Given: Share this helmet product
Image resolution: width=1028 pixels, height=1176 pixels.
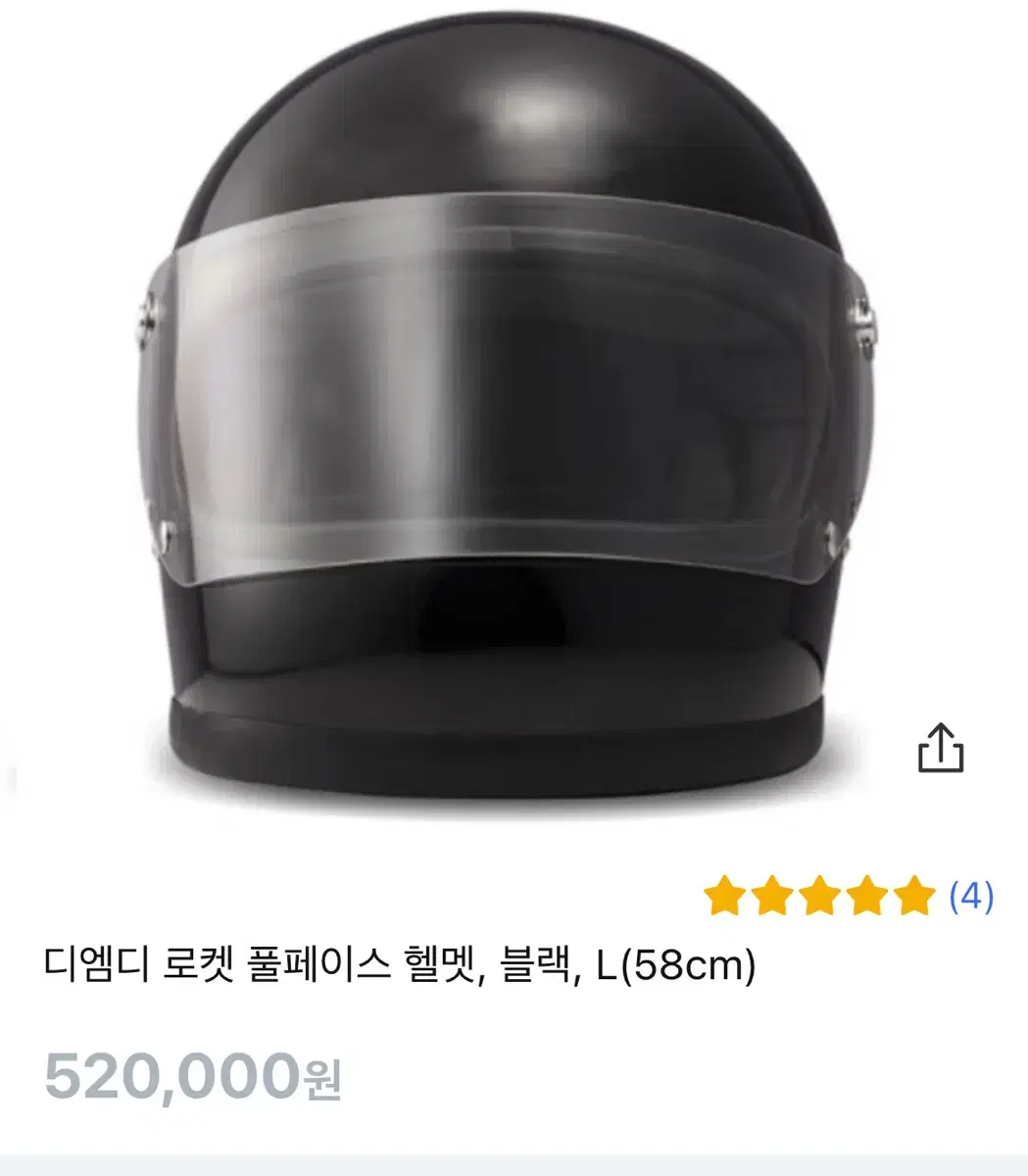Looking at the screenshot, I should point(941,749).
